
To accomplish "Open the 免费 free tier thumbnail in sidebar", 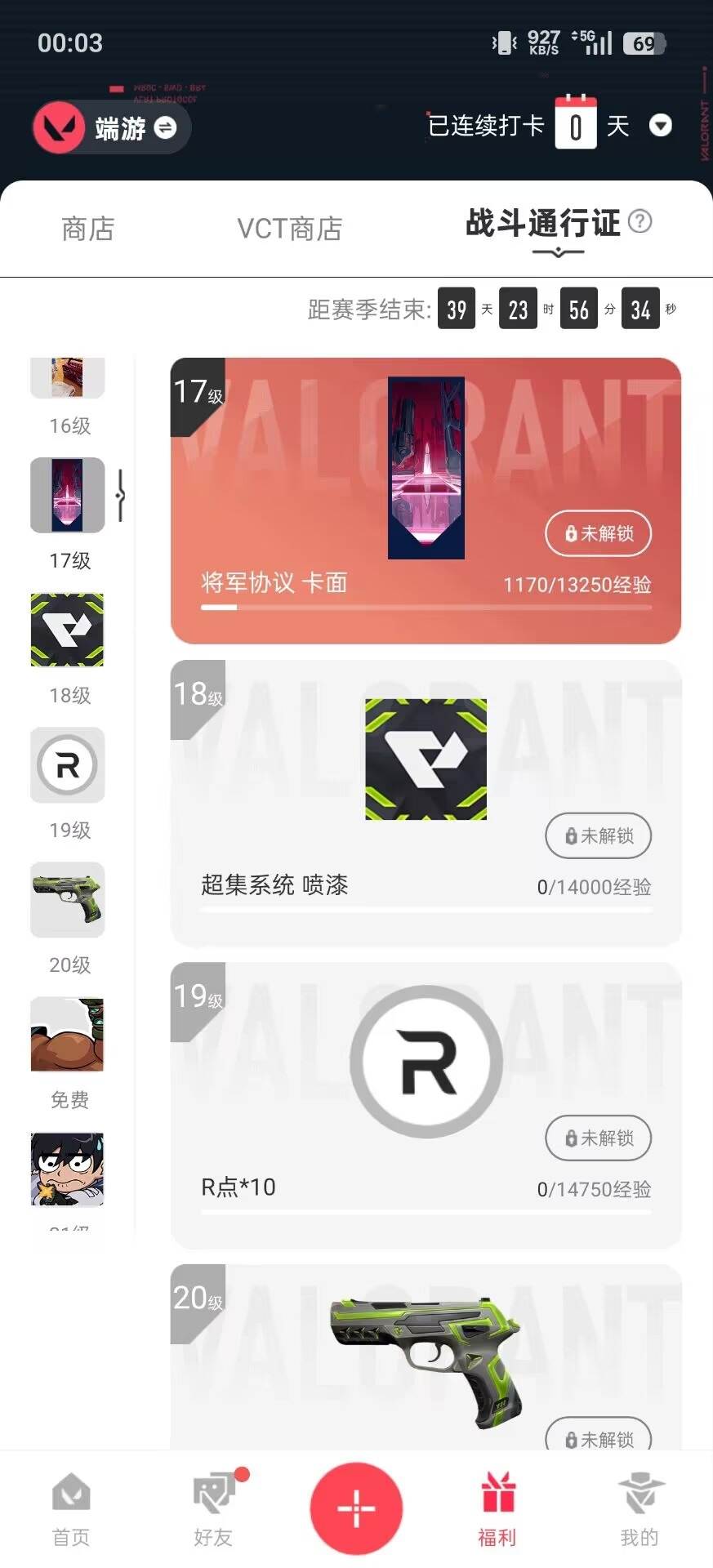I will 68,1036.
